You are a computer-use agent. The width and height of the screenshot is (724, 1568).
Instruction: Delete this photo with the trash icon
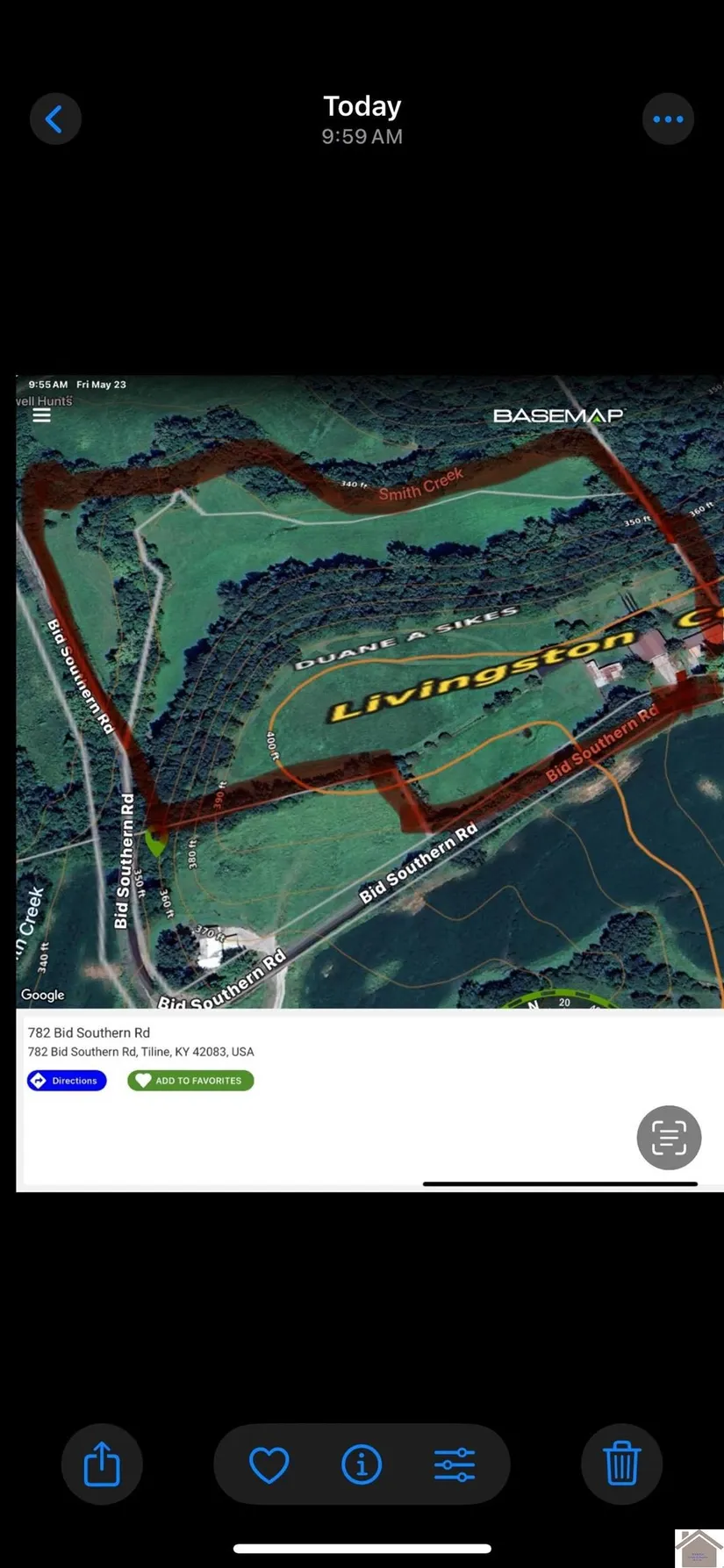(x=621, y=1464)
